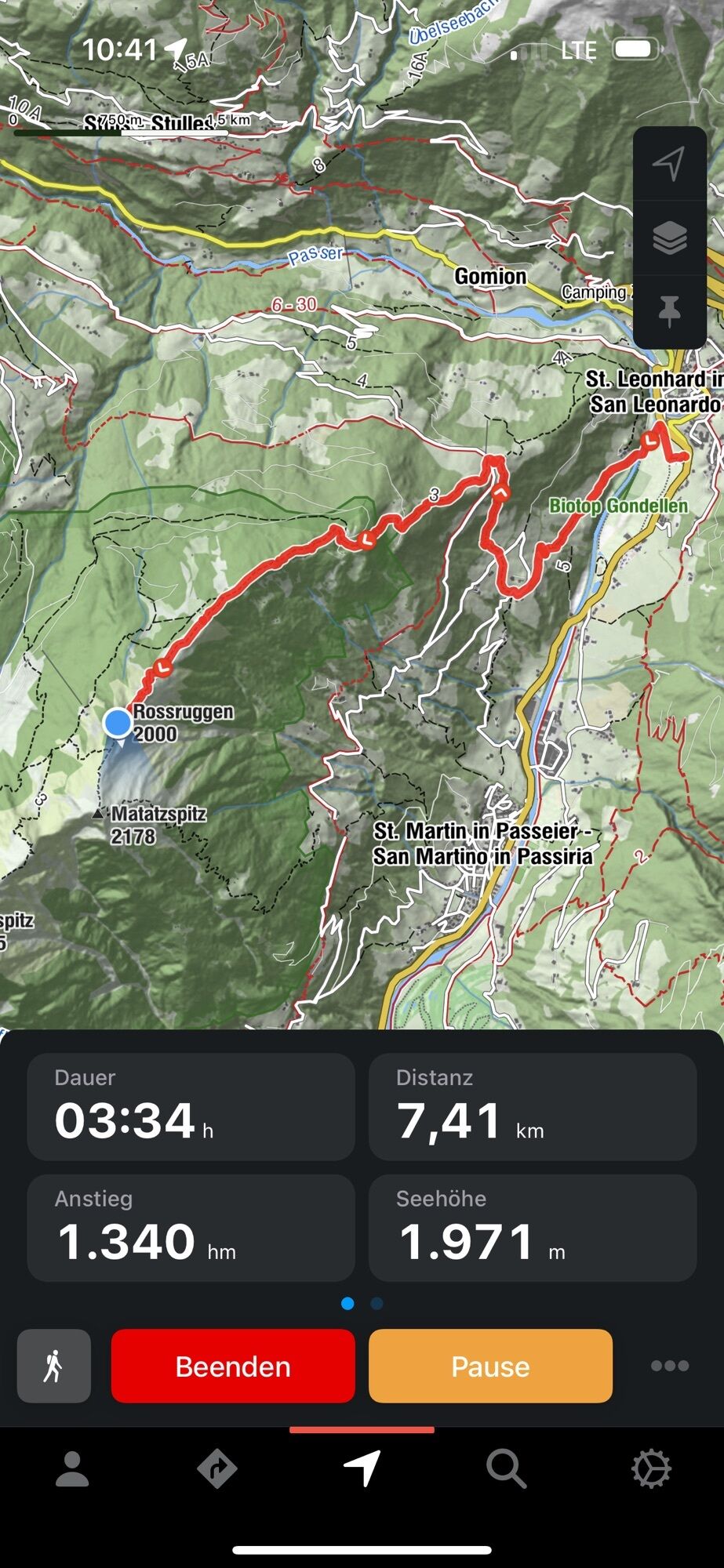The width and height of the screenshot is (724, 1568).
Task: Change the hiking activity type
Action: click(54, 1367)
